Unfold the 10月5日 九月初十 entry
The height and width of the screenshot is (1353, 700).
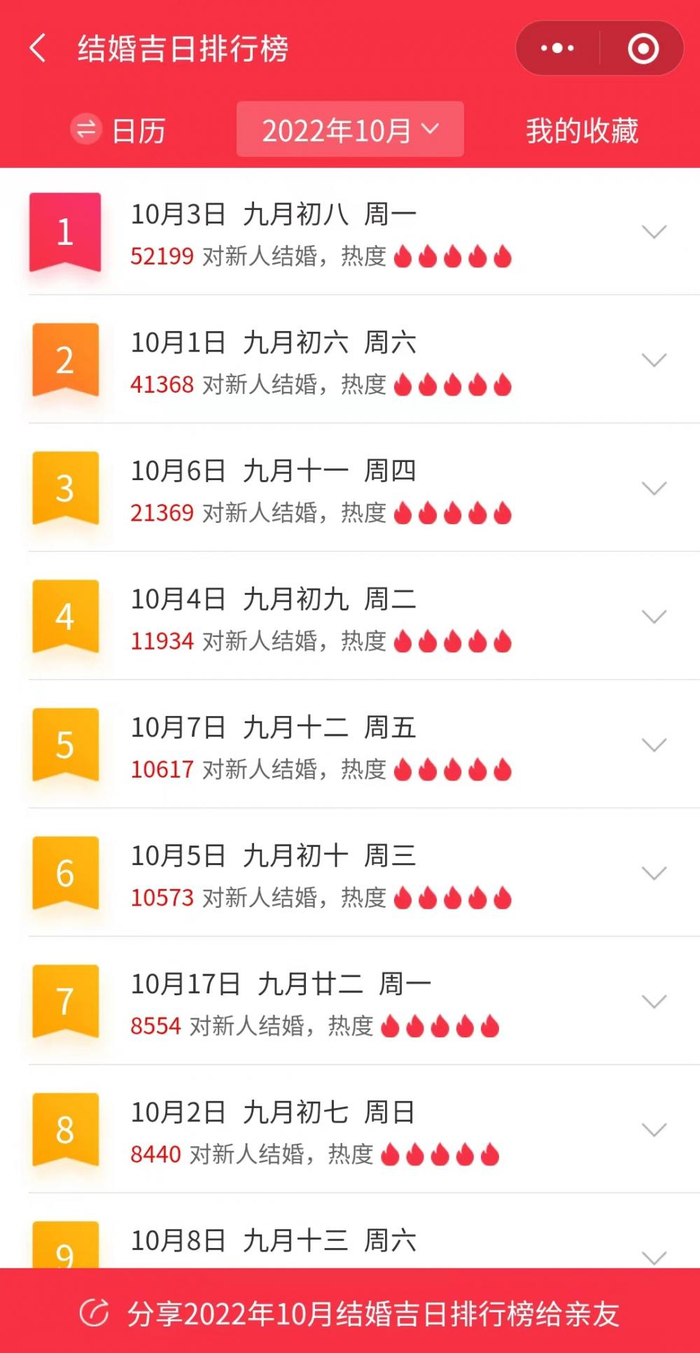654,872
